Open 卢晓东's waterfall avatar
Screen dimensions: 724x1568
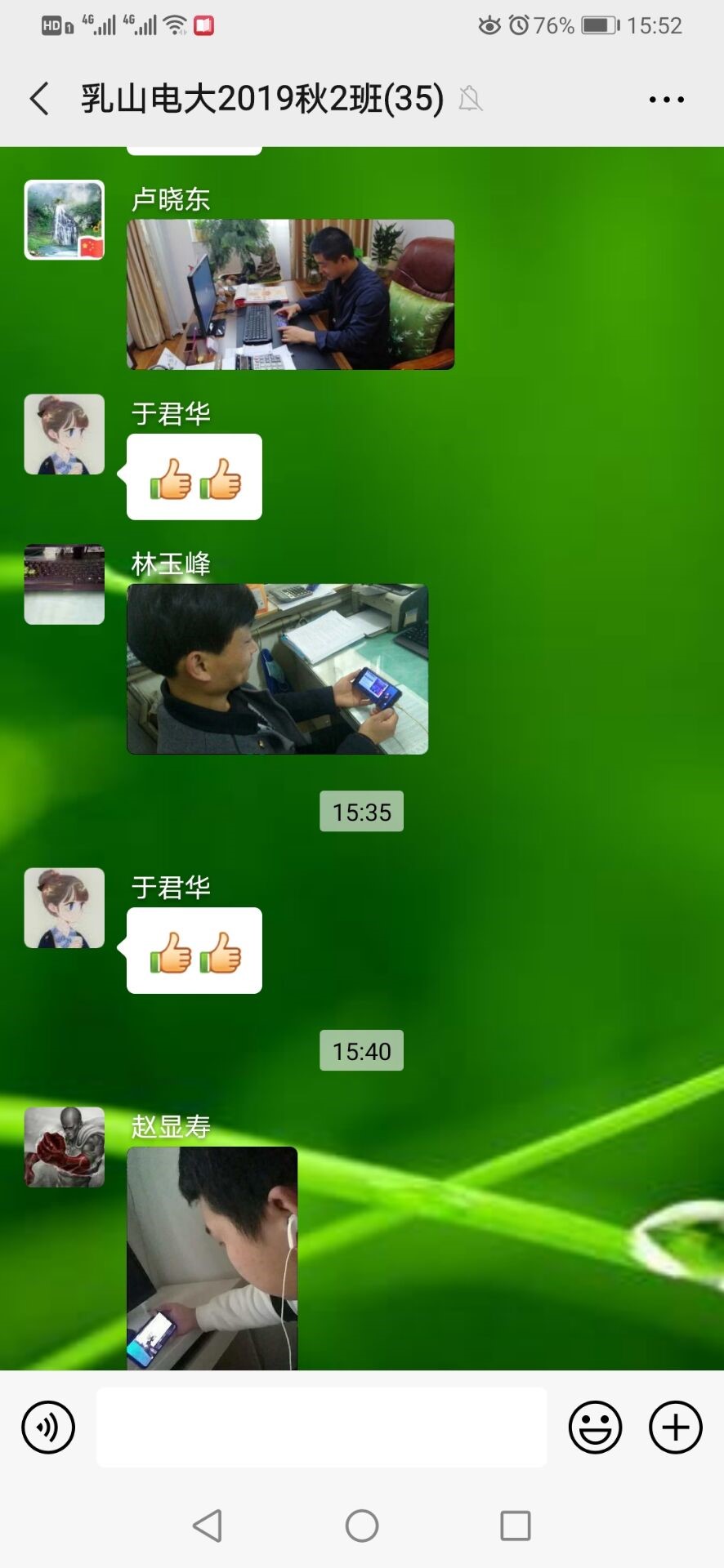click(65, 220)
